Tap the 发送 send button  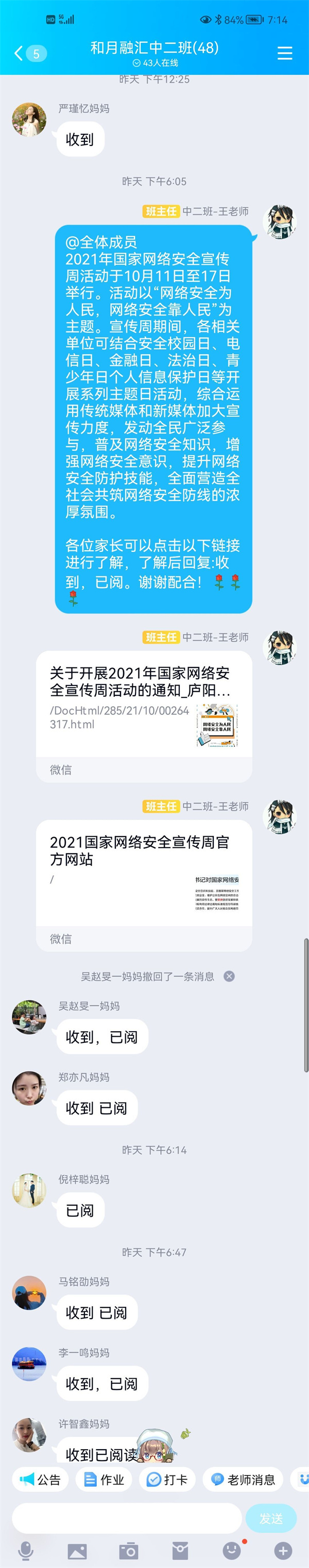point(270,1518)
